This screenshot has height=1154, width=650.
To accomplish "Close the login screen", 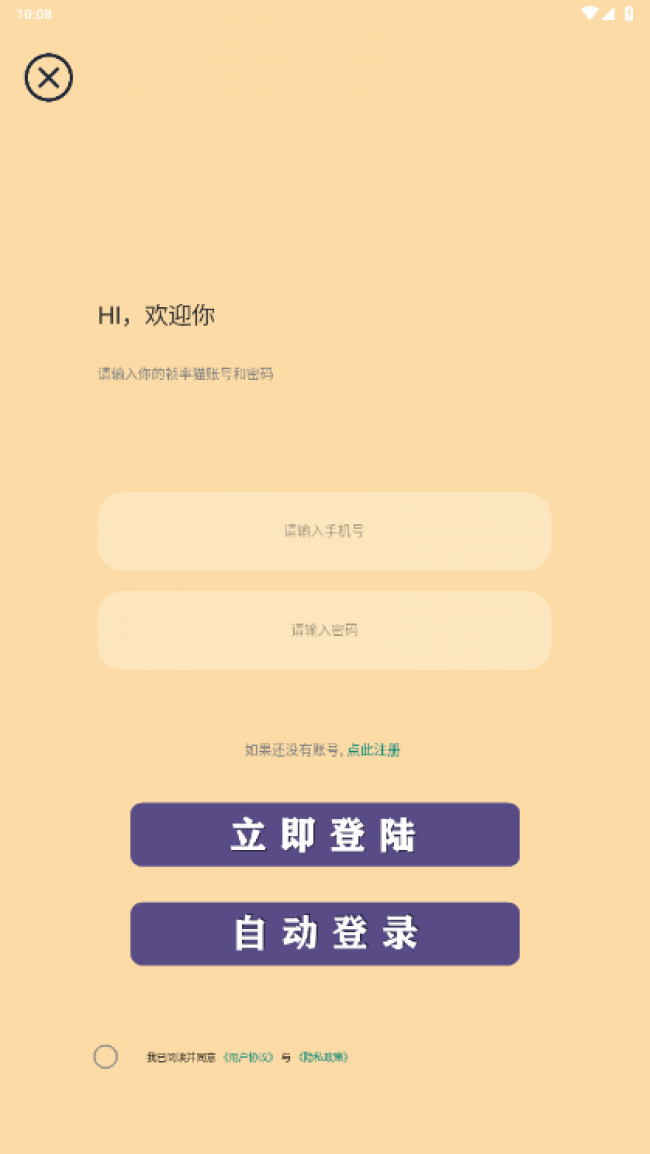I will (x=49, y=78).
